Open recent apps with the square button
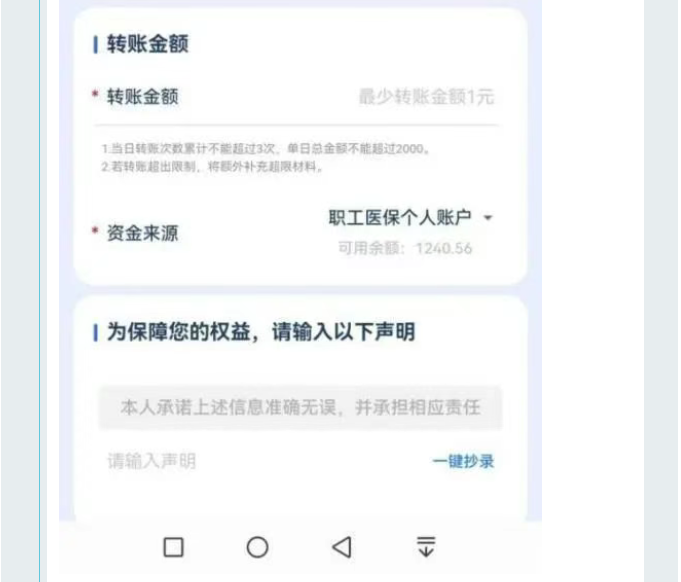This screenshot has width=681, height=582. tap(173, 546)
